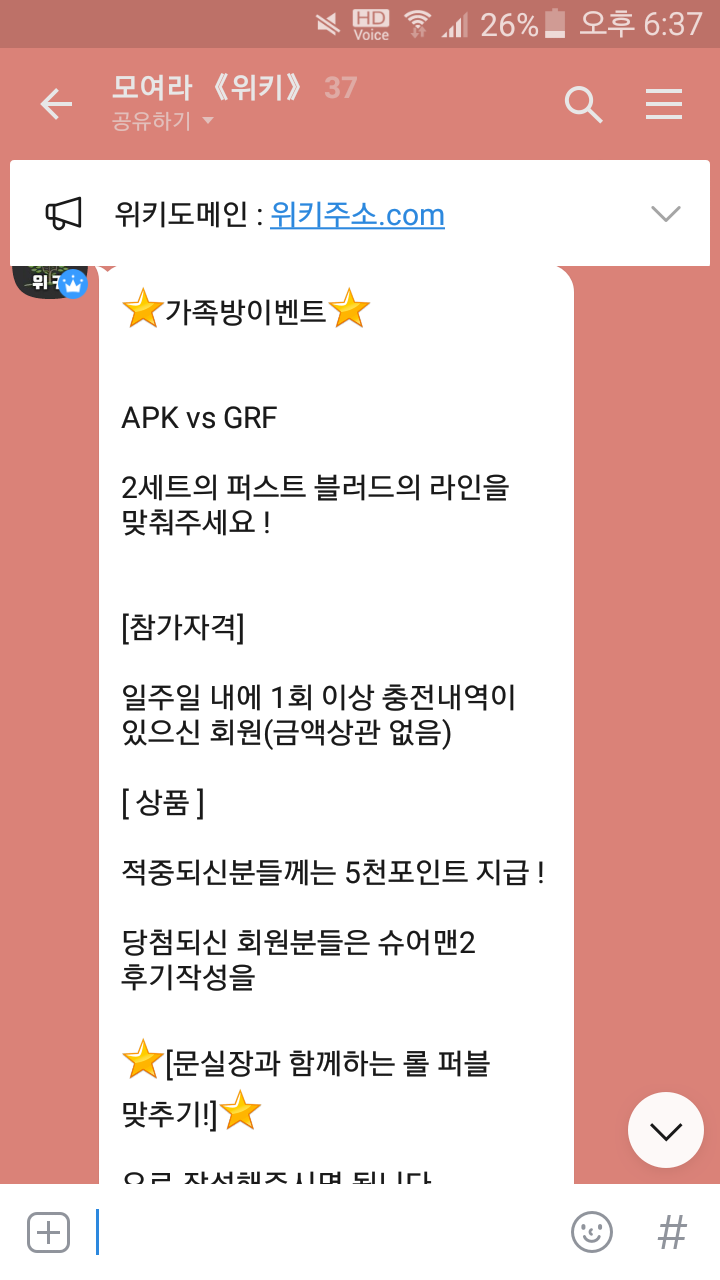Screen dimensions: 720x1280
Task: Jump to the latest message
Action: (x=665, y=1130)
